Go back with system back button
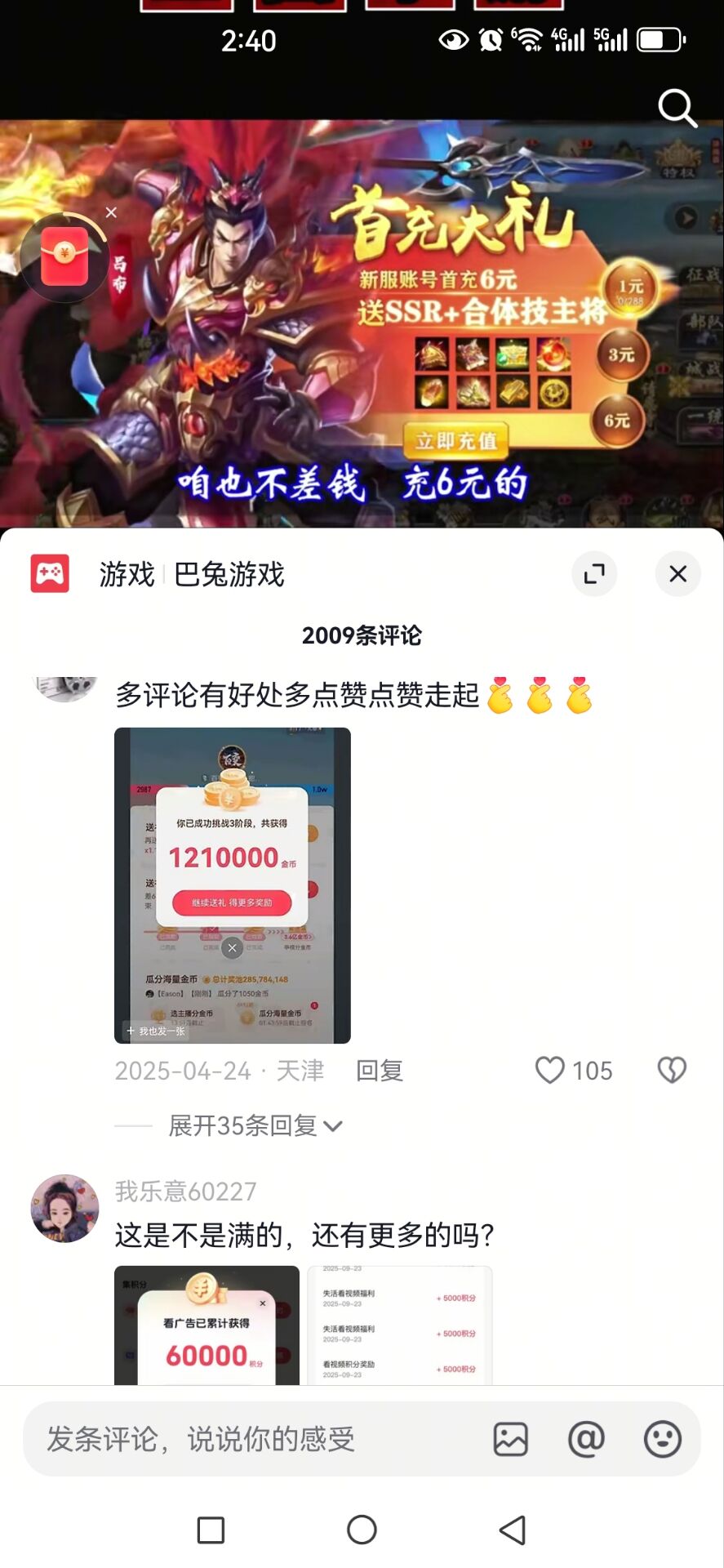Image resolution: width=724 pixels, height=1568 pixels. pyautogui.click(x=513, y=1530)
